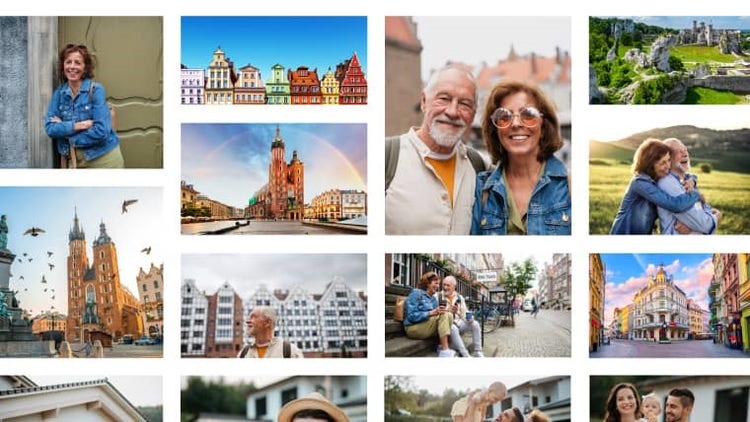
Task: Open the man before half-timbered houses photo
Action: click(273, 305)
